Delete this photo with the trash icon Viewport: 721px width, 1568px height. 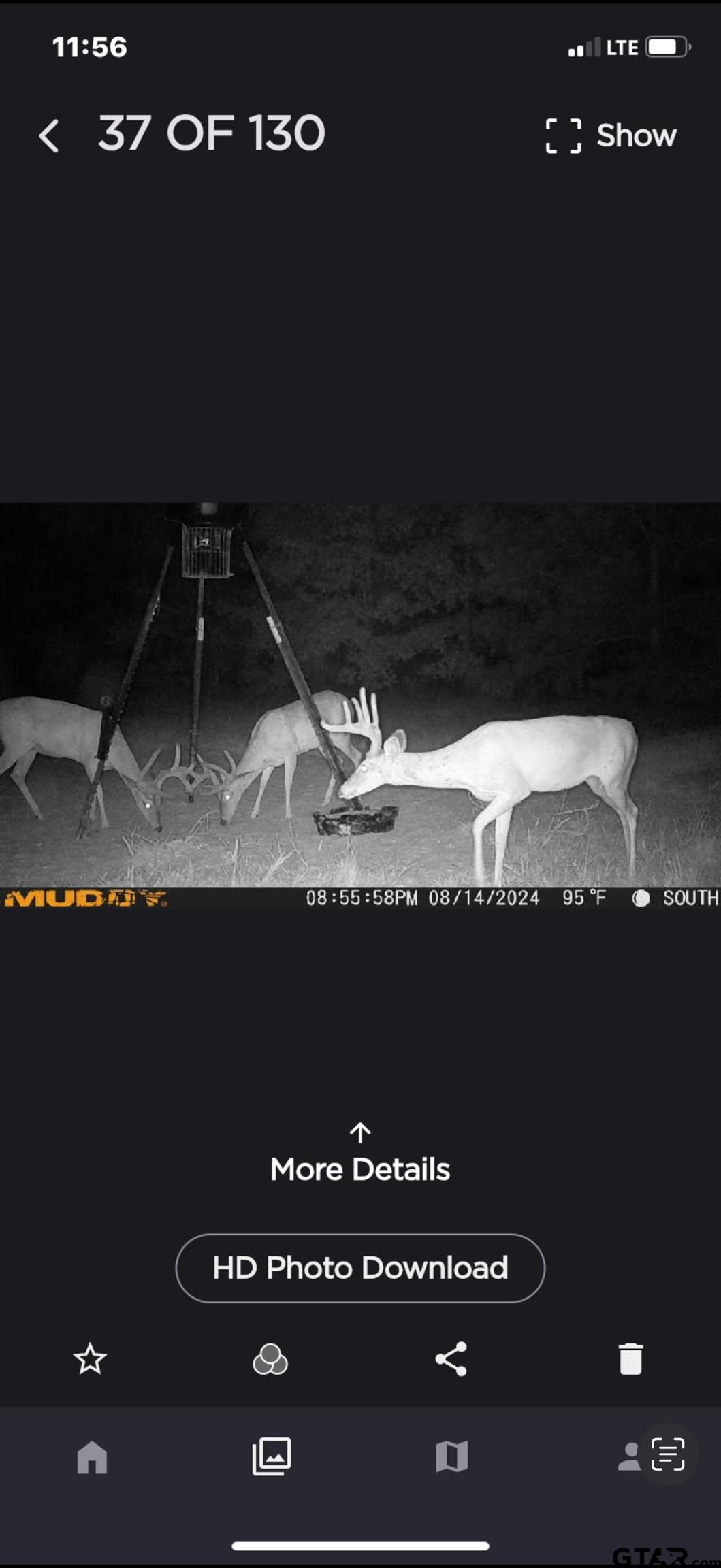[x=630, y=1359]
